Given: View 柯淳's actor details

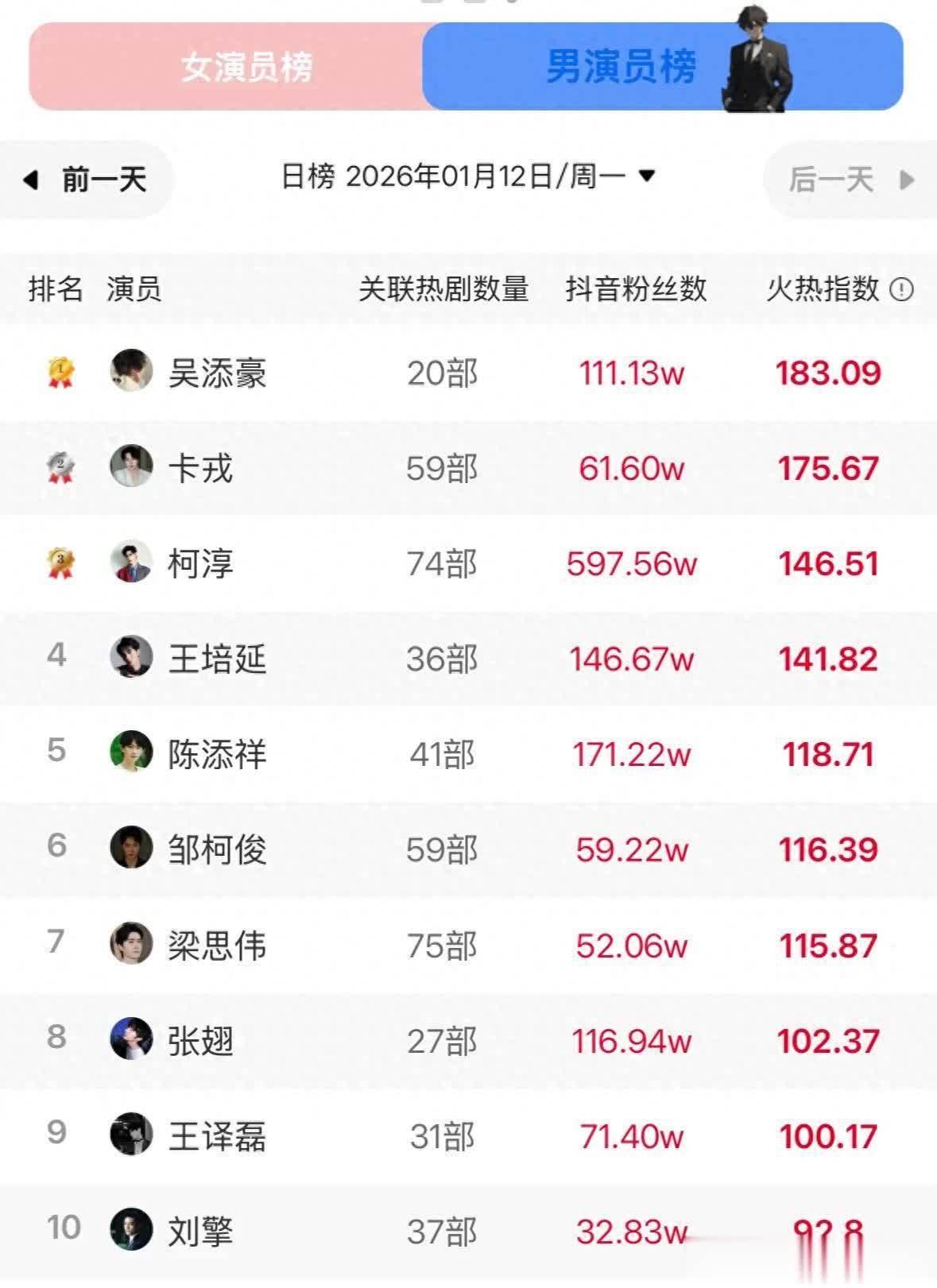Looking at the screenshot, I should (200, 563).
